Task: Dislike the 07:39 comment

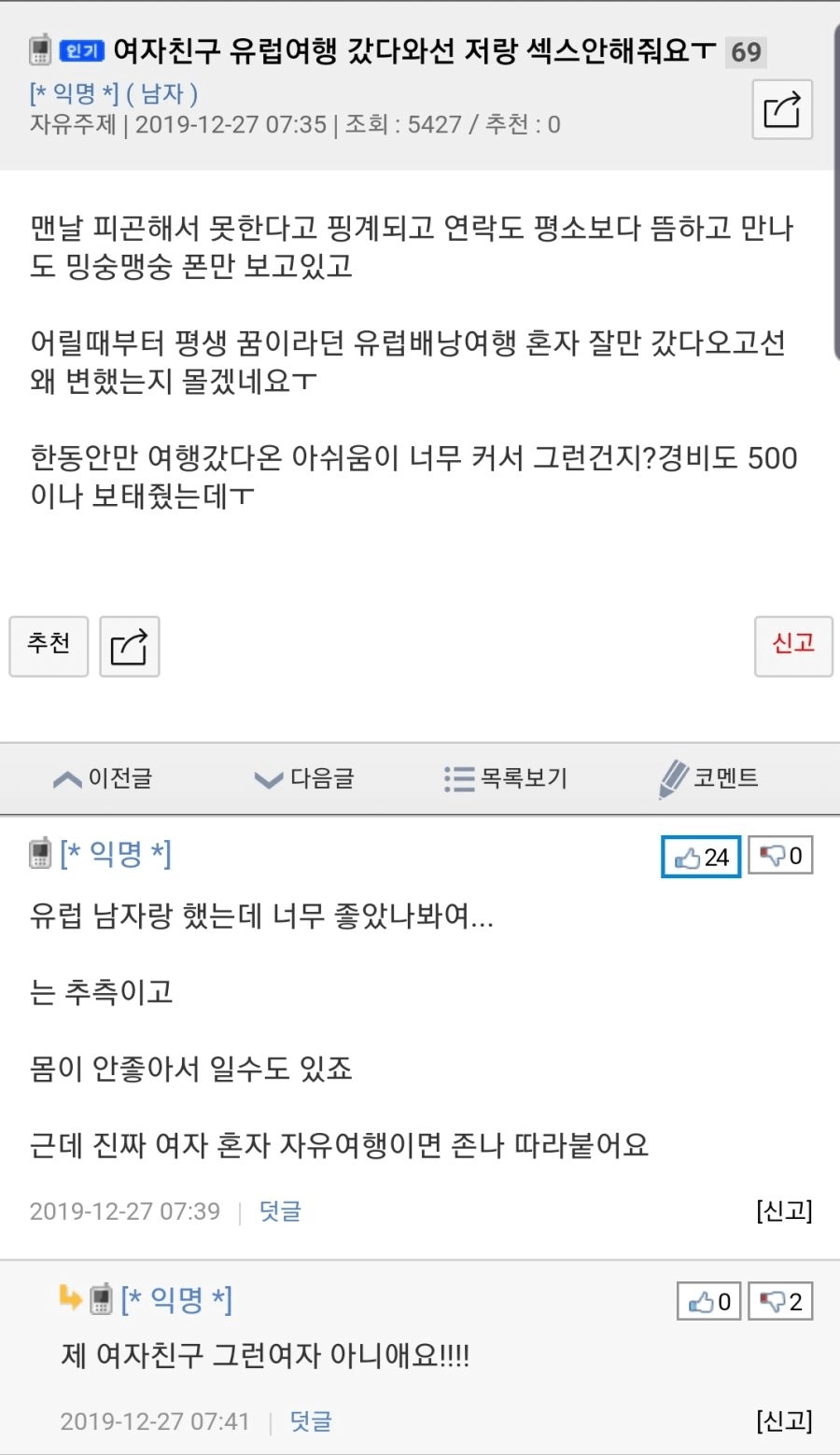Action: [x=780, y=857]
